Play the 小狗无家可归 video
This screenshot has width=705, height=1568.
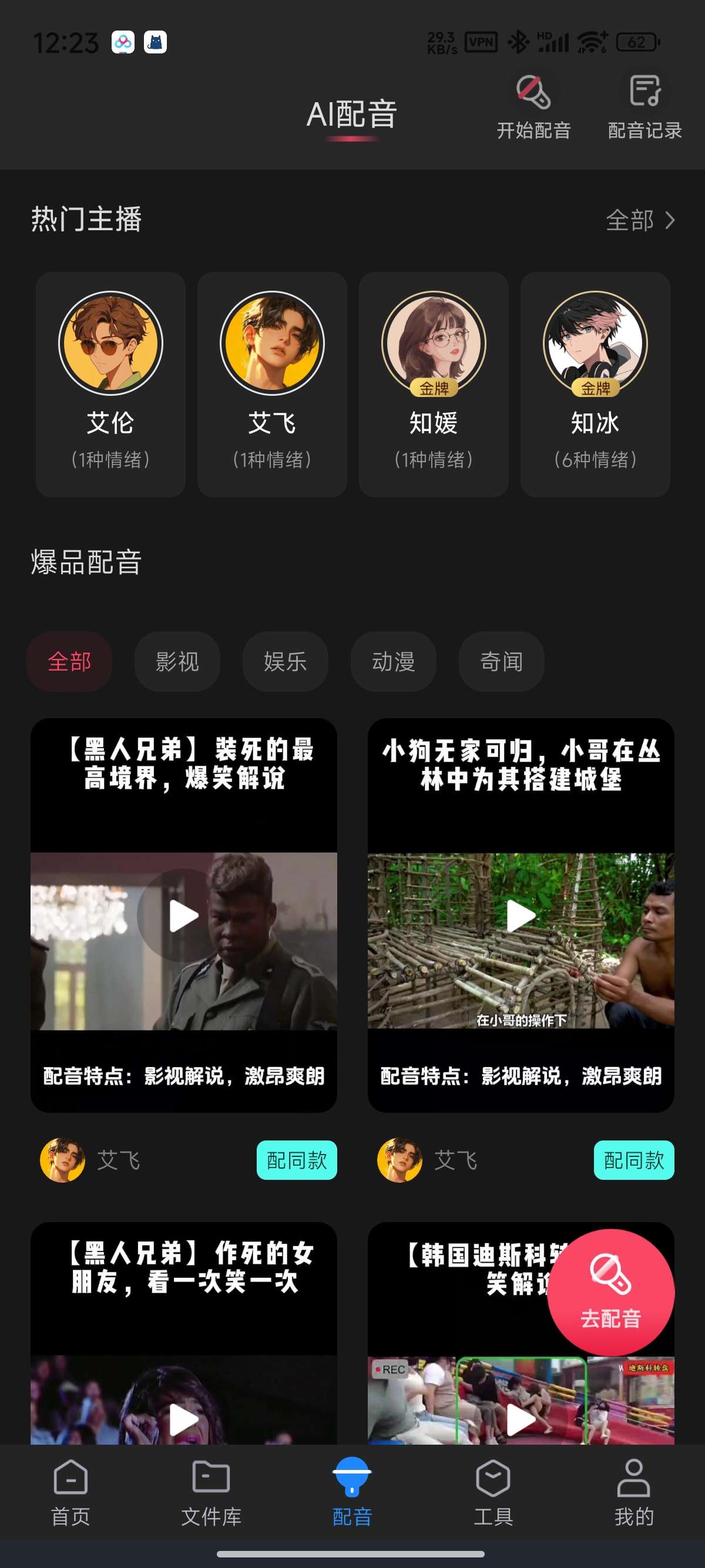[x=521, y=915]
